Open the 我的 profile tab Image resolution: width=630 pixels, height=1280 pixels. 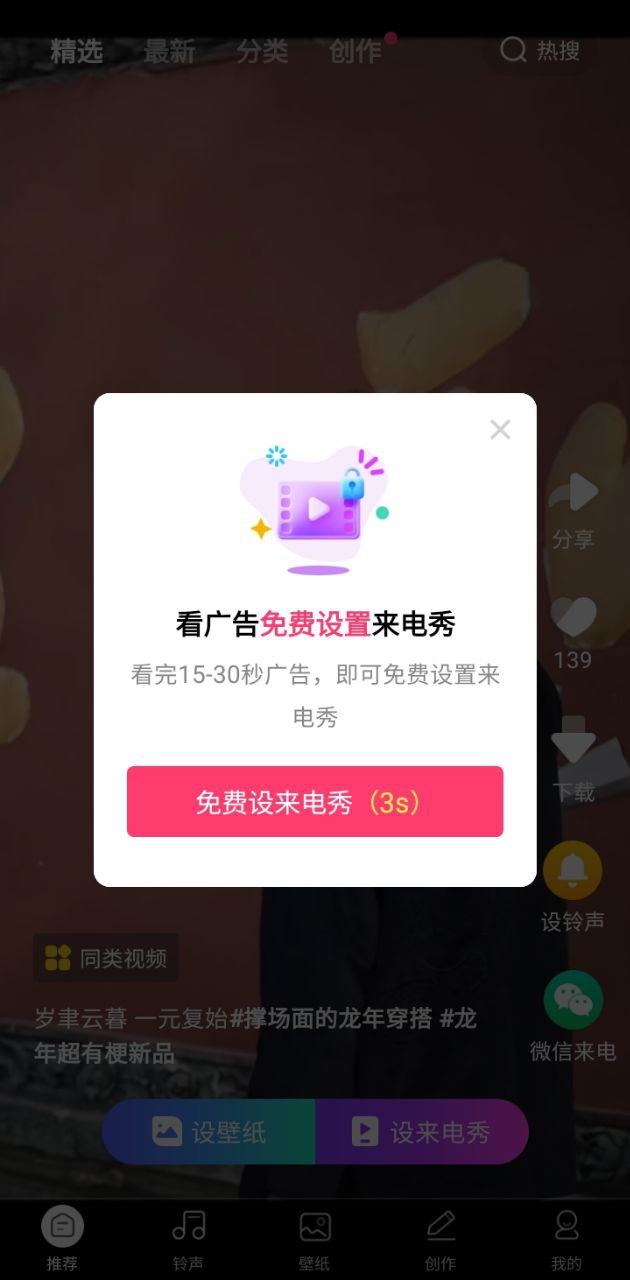pos(566,1239)
